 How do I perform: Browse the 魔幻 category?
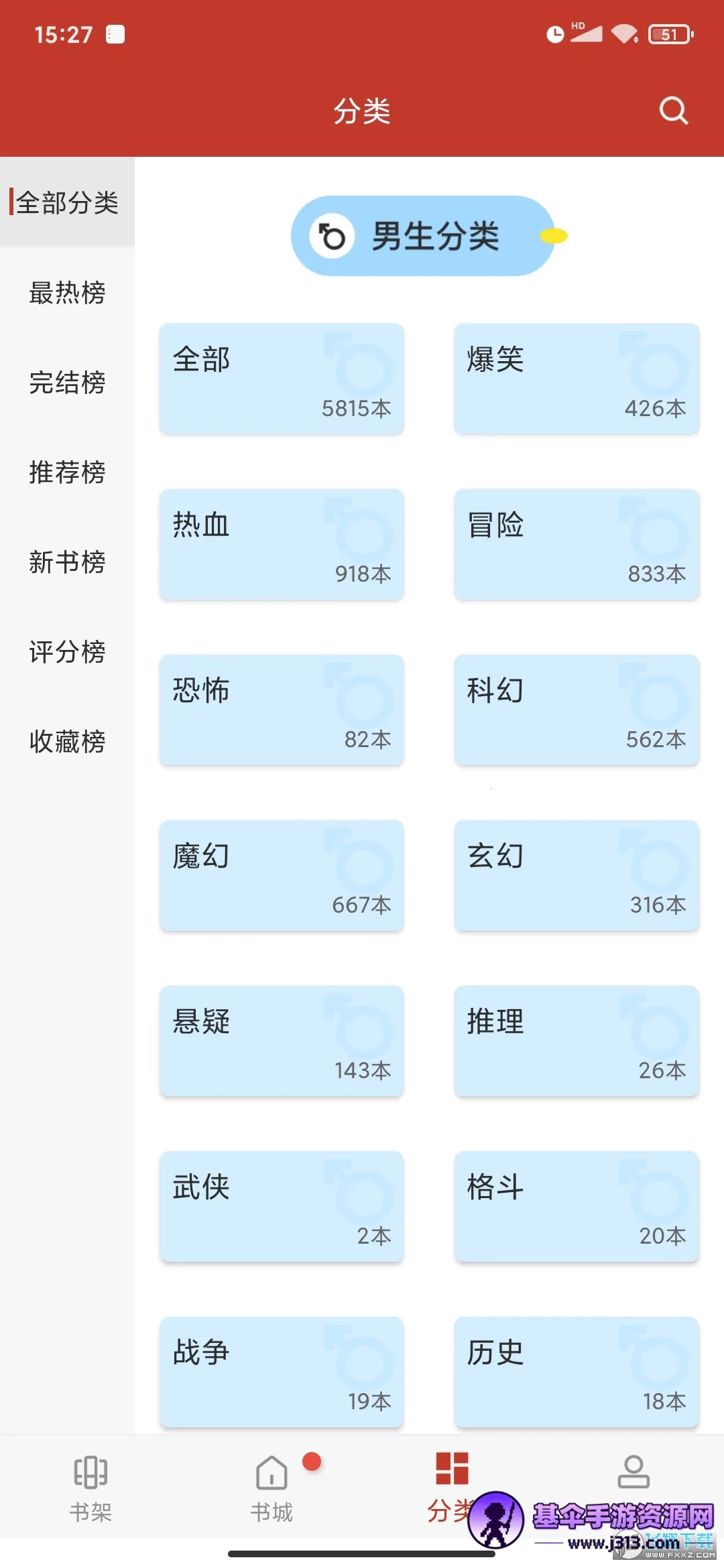282,876
